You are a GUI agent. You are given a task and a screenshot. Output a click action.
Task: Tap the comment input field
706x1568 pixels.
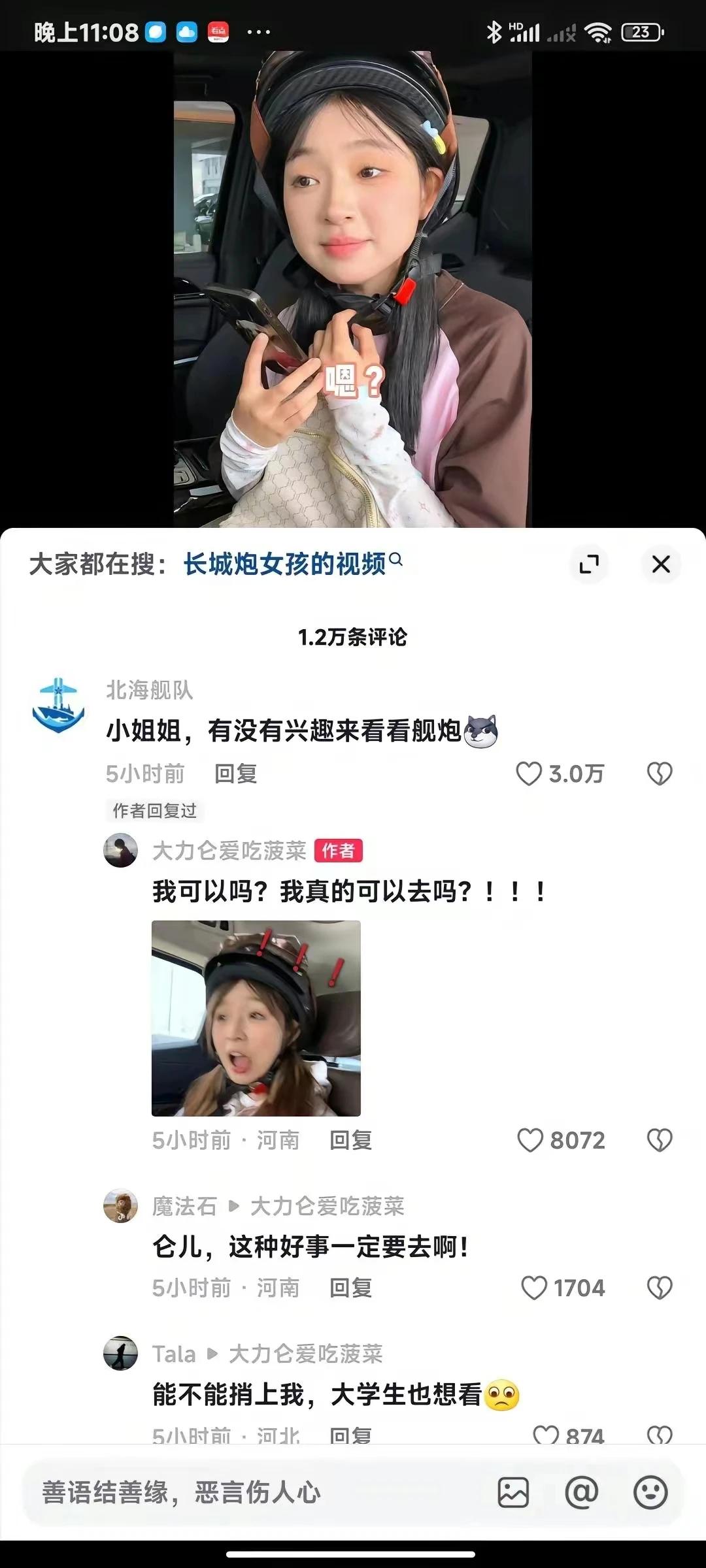(x=255, y=1493)
